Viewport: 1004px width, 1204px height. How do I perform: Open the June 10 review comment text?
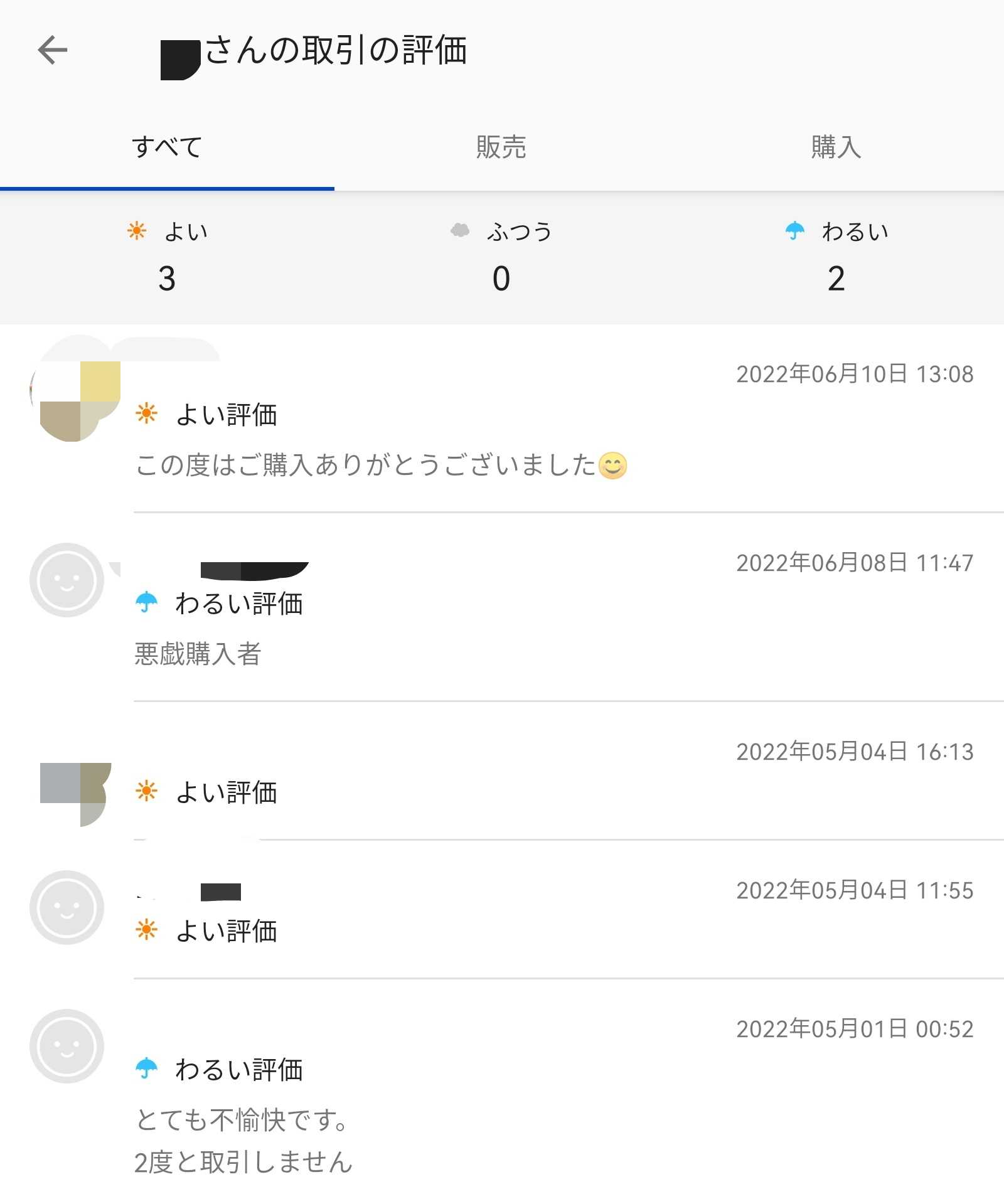[383, 464]
